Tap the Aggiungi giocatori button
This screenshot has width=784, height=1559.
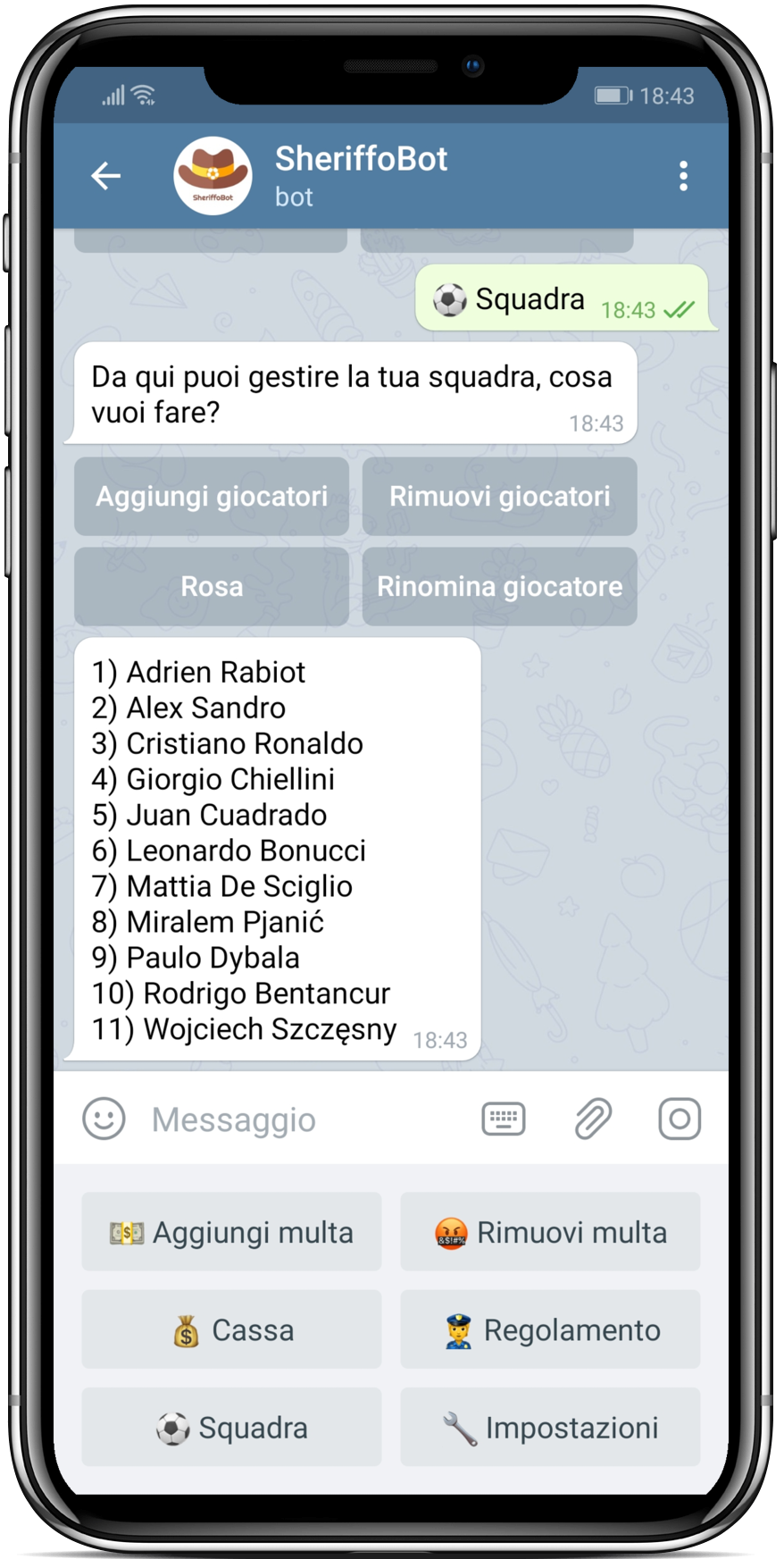tap(212, 497)
